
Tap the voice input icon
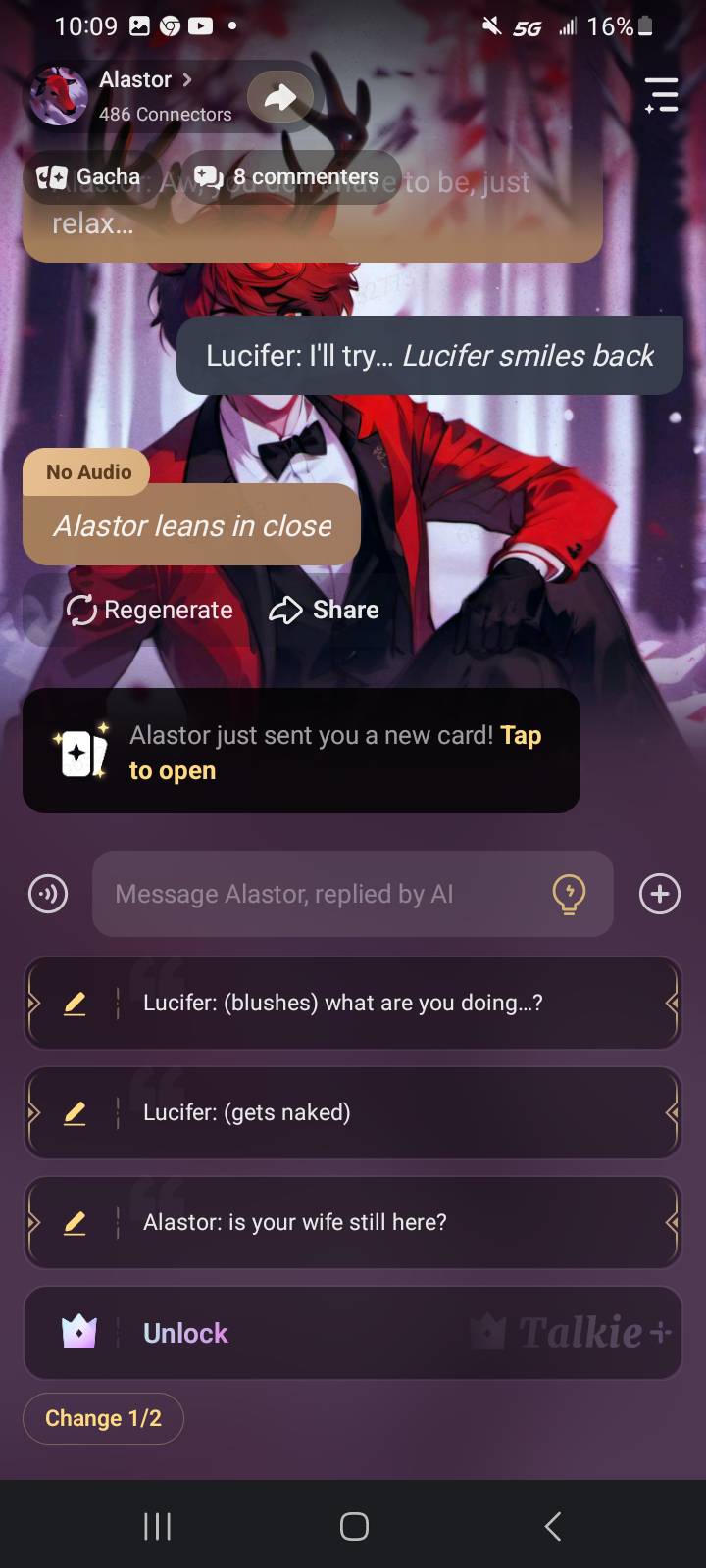tap(48, 894)
